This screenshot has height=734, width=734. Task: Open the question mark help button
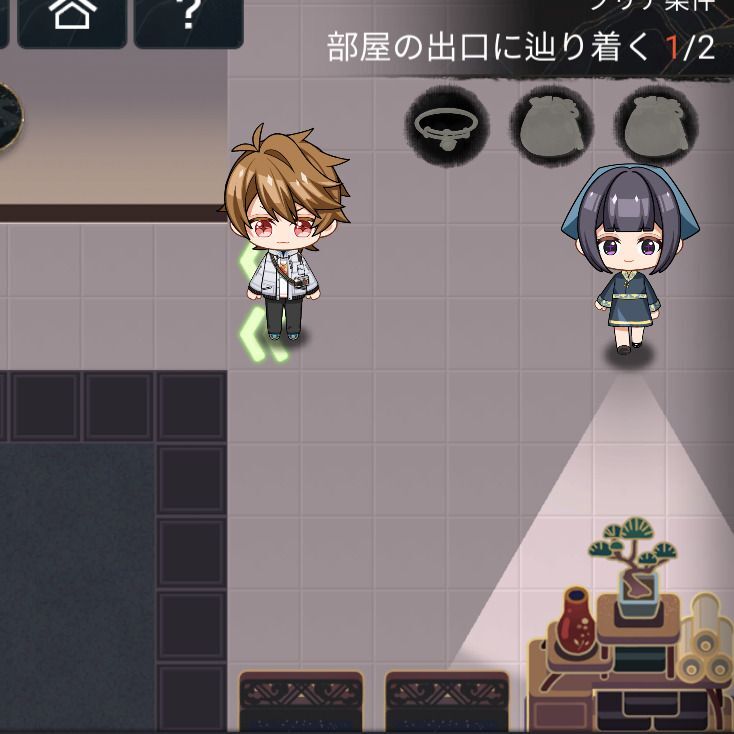pyautogui.click(x=188, y=18)
